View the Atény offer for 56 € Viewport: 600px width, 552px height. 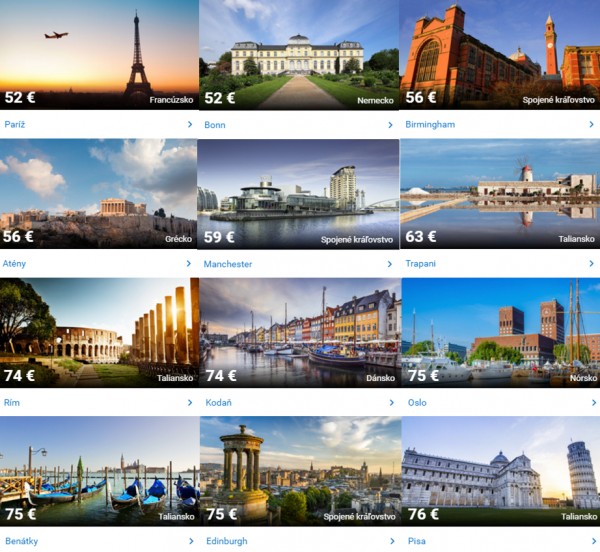(x=98, y=198)
